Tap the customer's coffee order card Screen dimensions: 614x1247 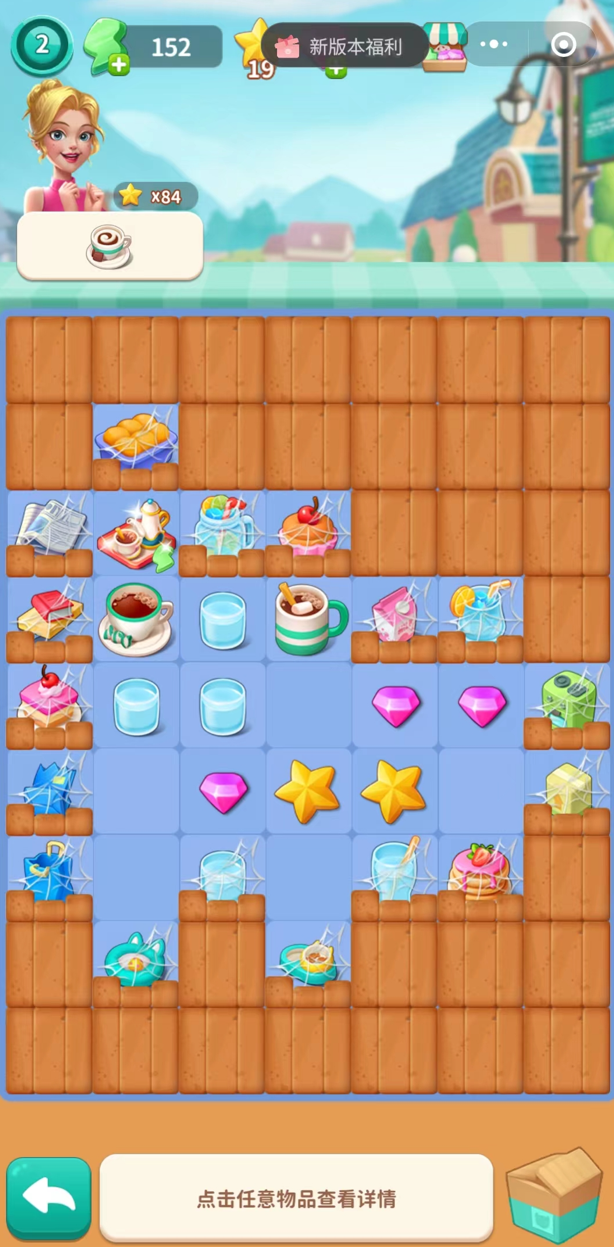[x=110, y=246]
